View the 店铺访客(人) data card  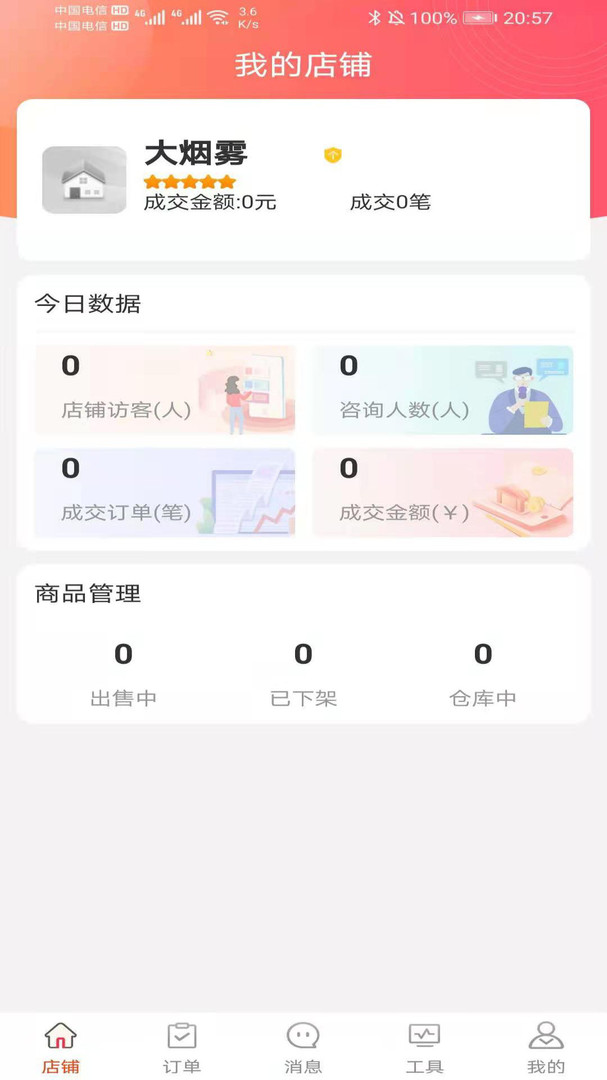165,390
